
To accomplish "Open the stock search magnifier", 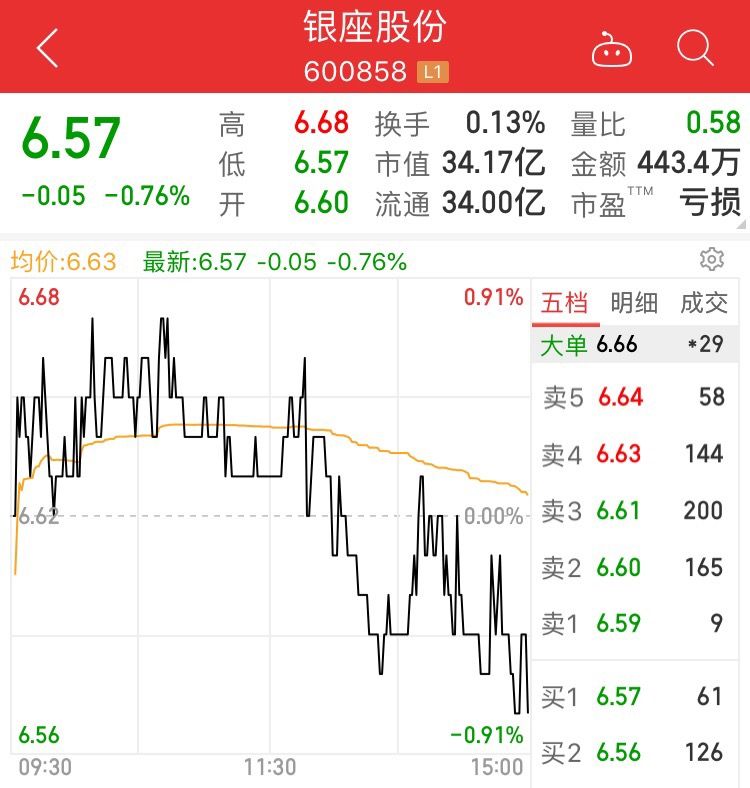I will (x=692, y=48).
